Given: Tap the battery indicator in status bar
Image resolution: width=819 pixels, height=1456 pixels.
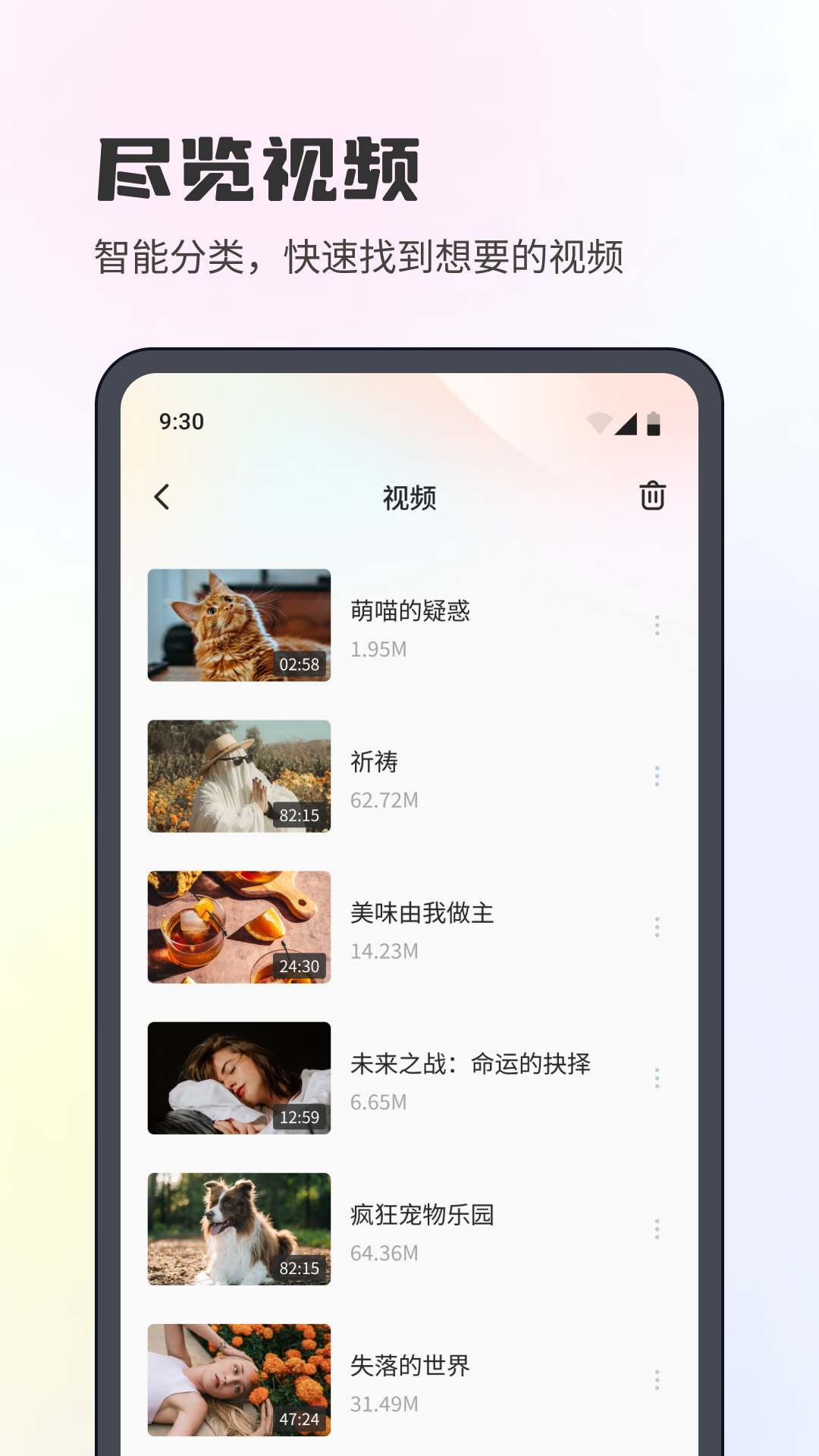Looking at the screenshot, I should 655,422.
